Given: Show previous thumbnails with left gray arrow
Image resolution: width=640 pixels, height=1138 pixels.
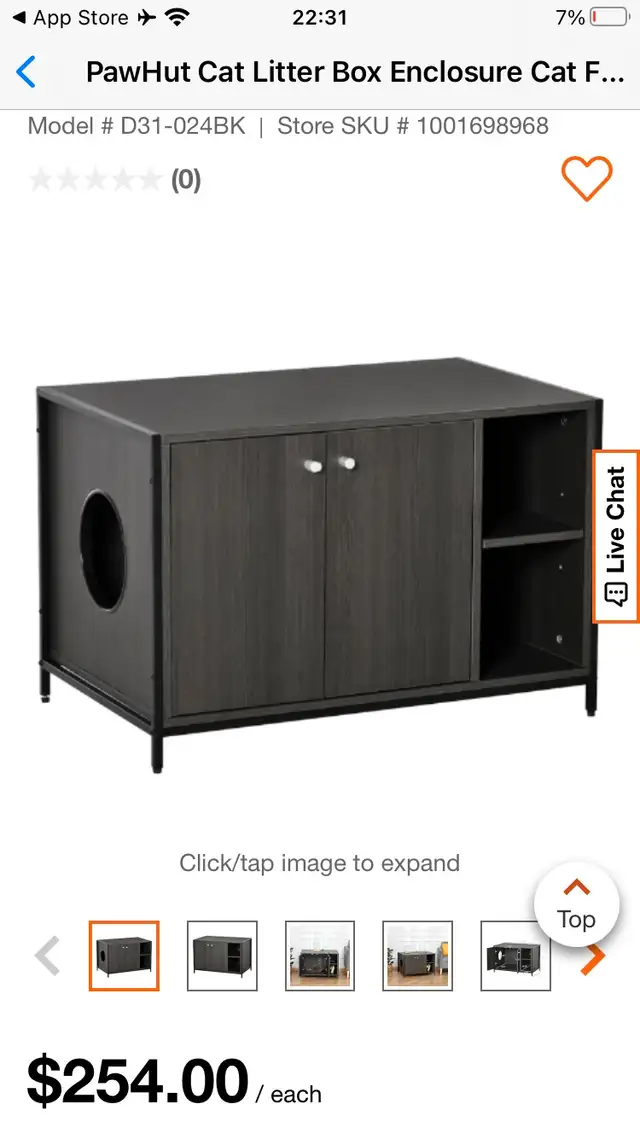Looking at the screenshot, I should [47, 956].
